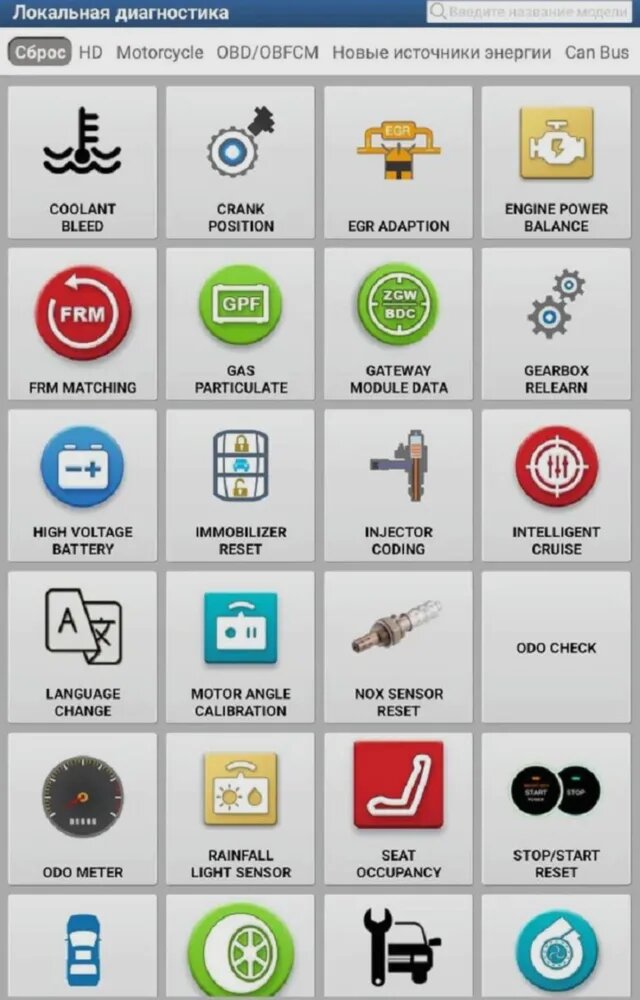Start Immobilizer Reset
The image size is (640, 1000).
tap(240, 485)
